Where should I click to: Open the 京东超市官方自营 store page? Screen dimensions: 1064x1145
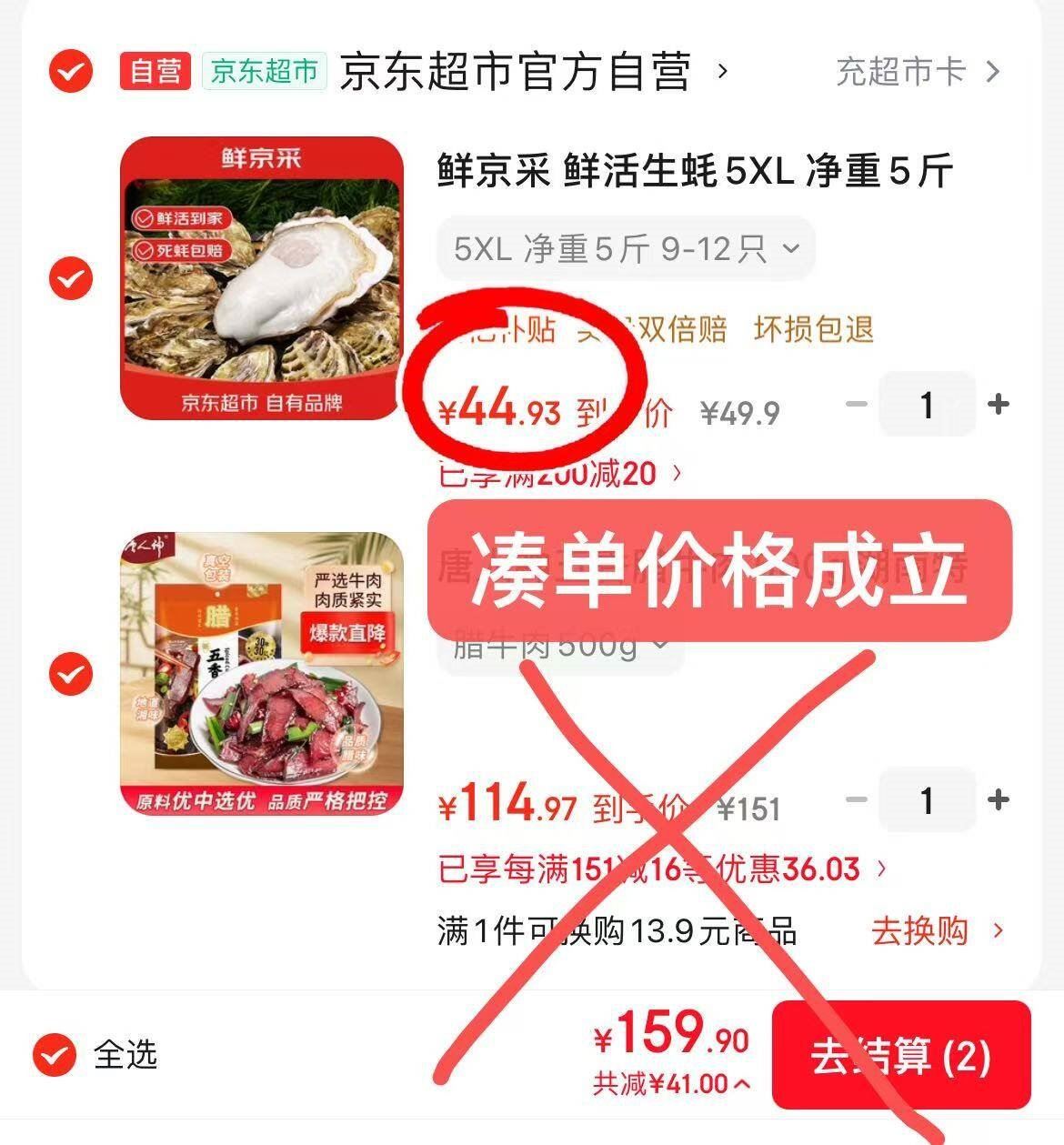point(516,72)
